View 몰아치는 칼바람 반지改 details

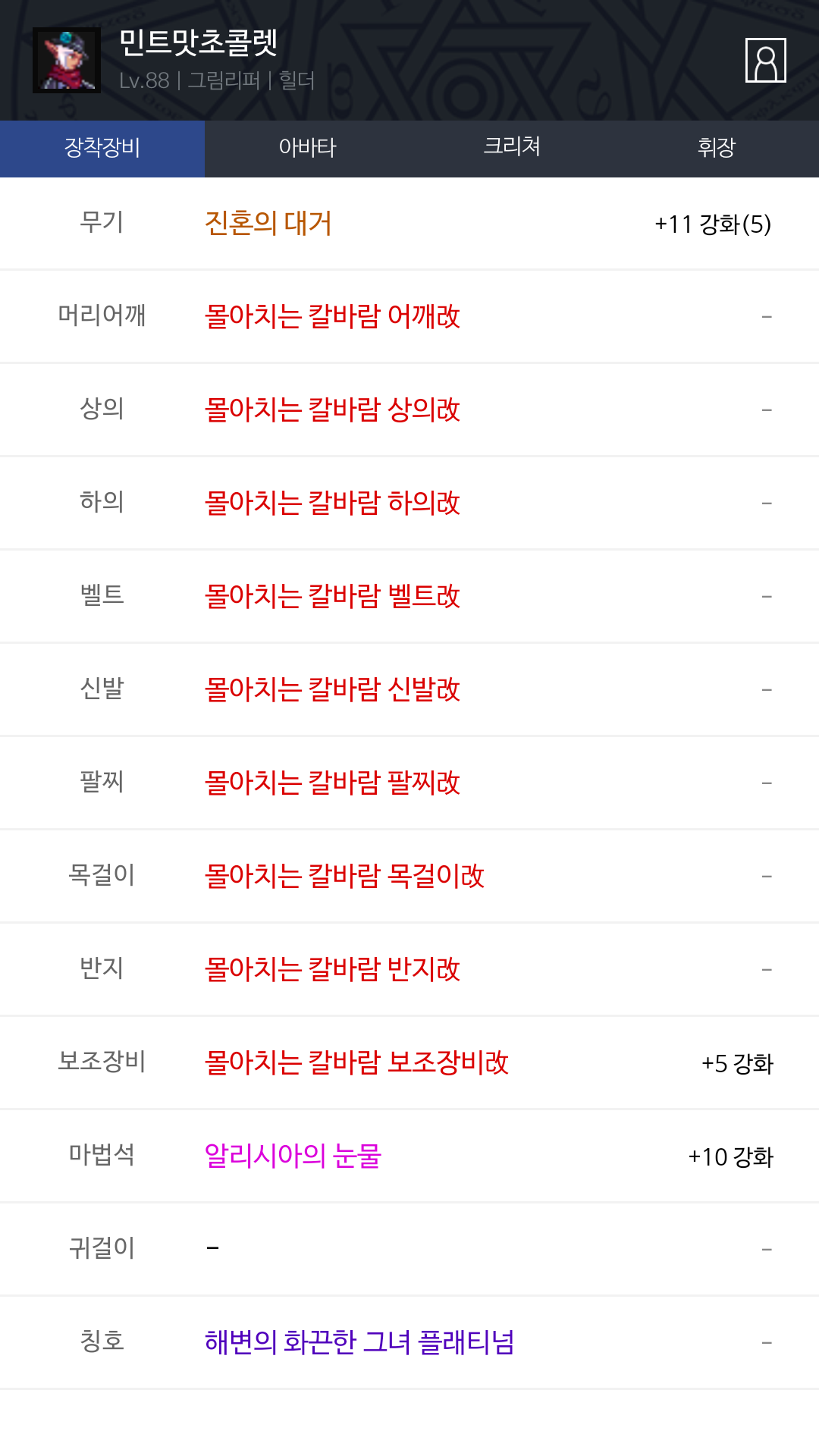332,969
